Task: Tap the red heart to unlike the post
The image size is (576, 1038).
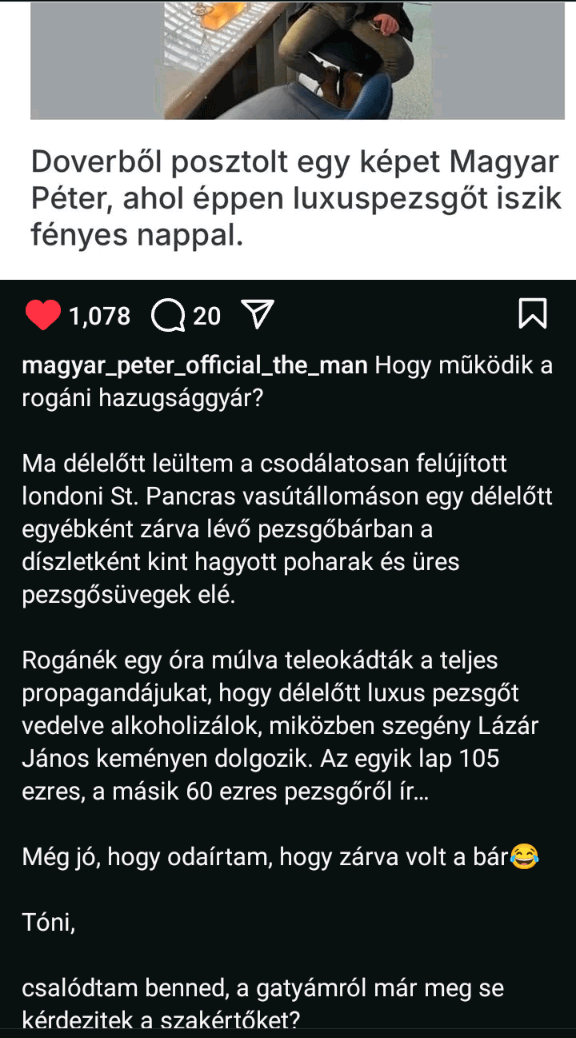Action: point(43,314)
